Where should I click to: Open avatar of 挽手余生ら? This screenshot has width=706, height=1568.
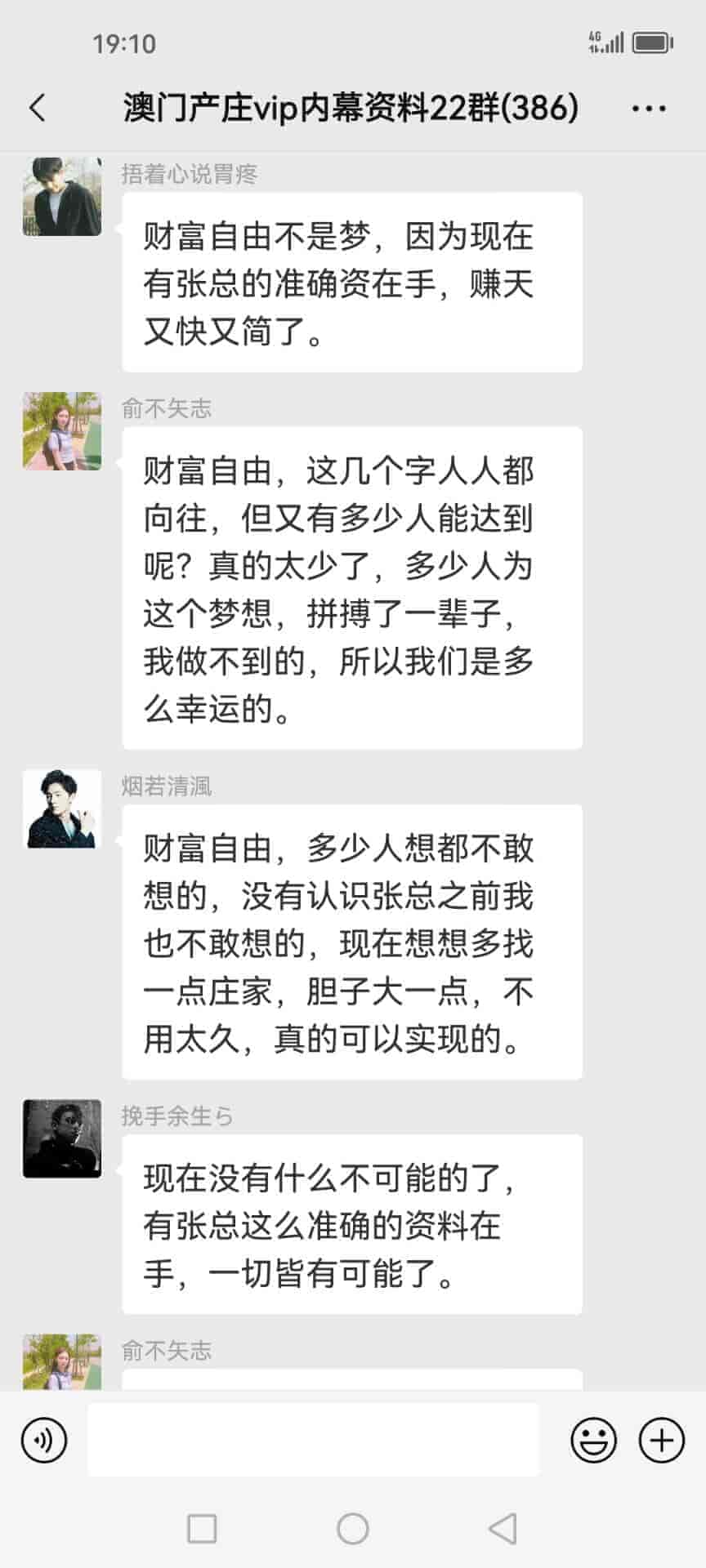[62, 1138]
